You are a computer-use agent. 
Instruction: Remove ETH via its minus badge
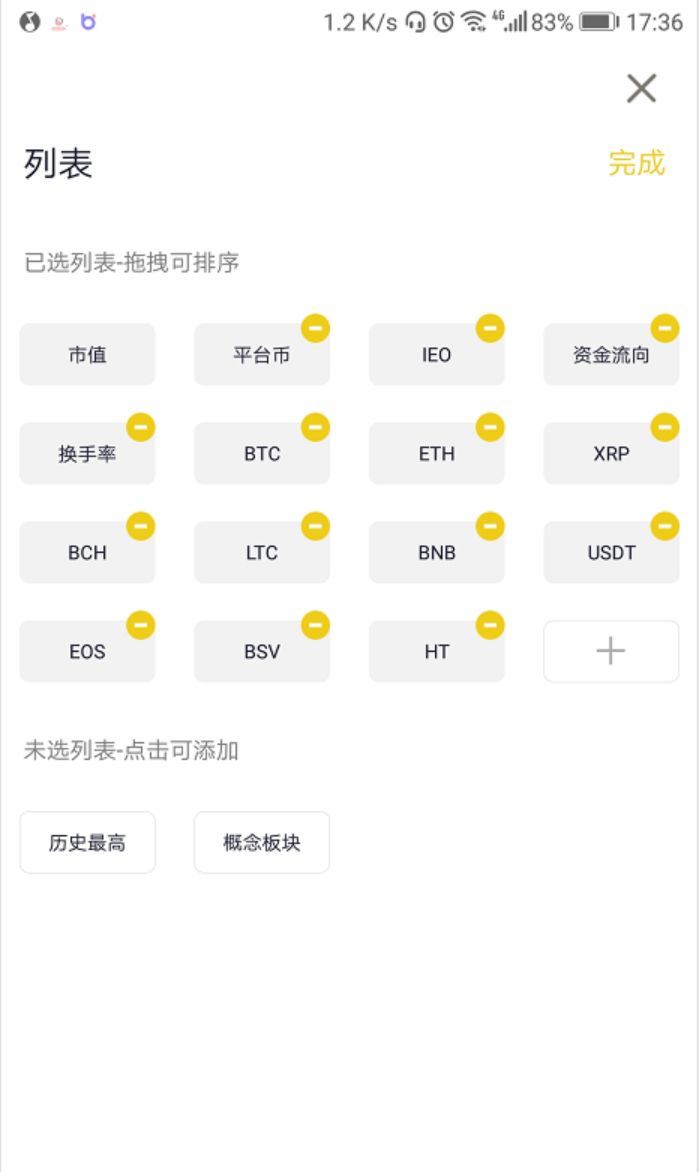[x=490, y=427]
